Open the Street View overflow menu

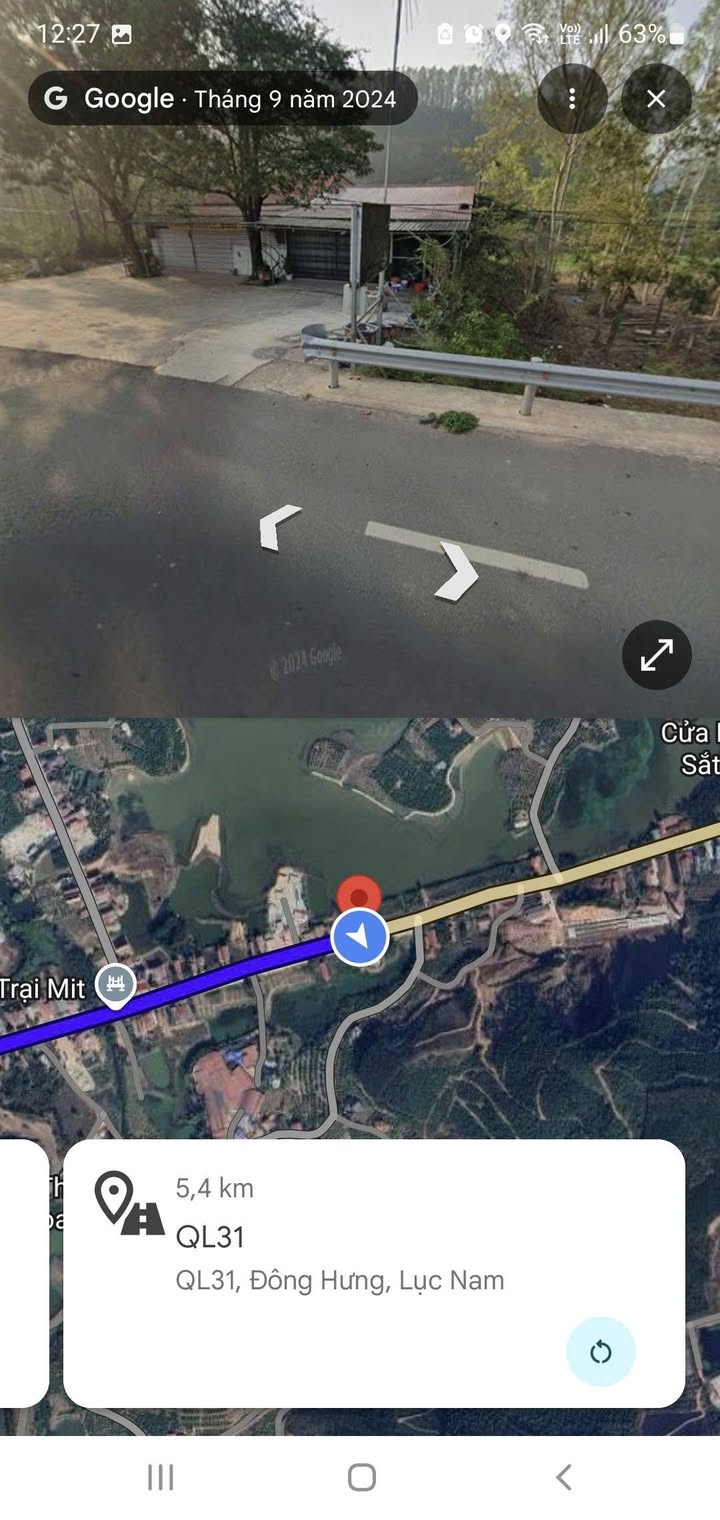[572, 99]
